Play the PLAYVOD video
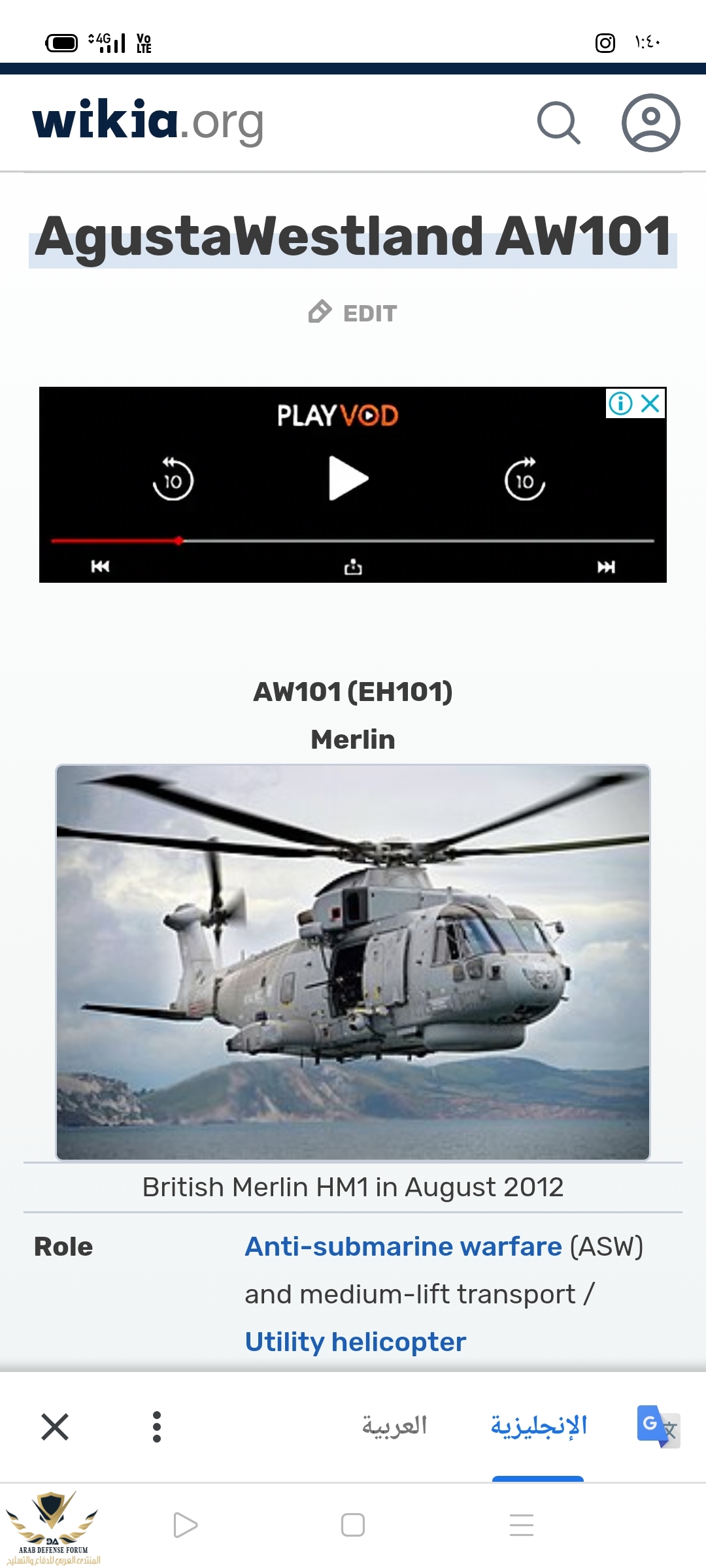 tap(348, 478)
